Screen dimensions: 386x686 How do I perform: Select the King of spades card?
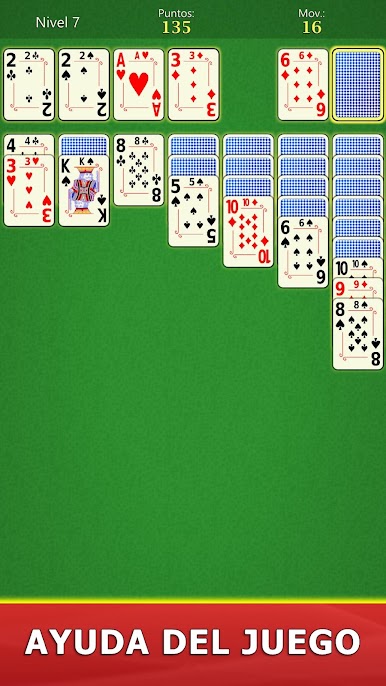tap(84, 190)
